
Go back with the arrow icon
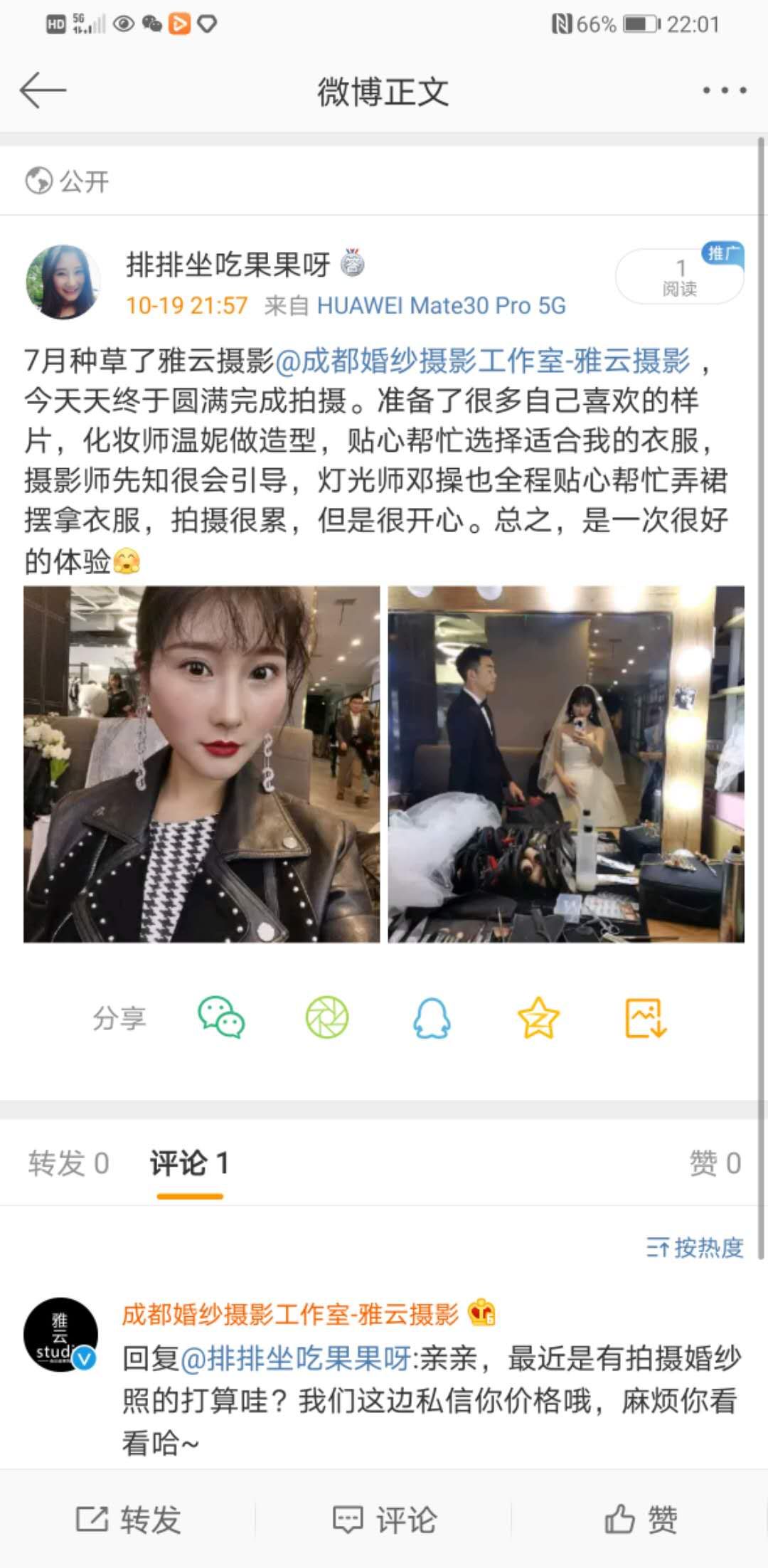tap(43, 90)
